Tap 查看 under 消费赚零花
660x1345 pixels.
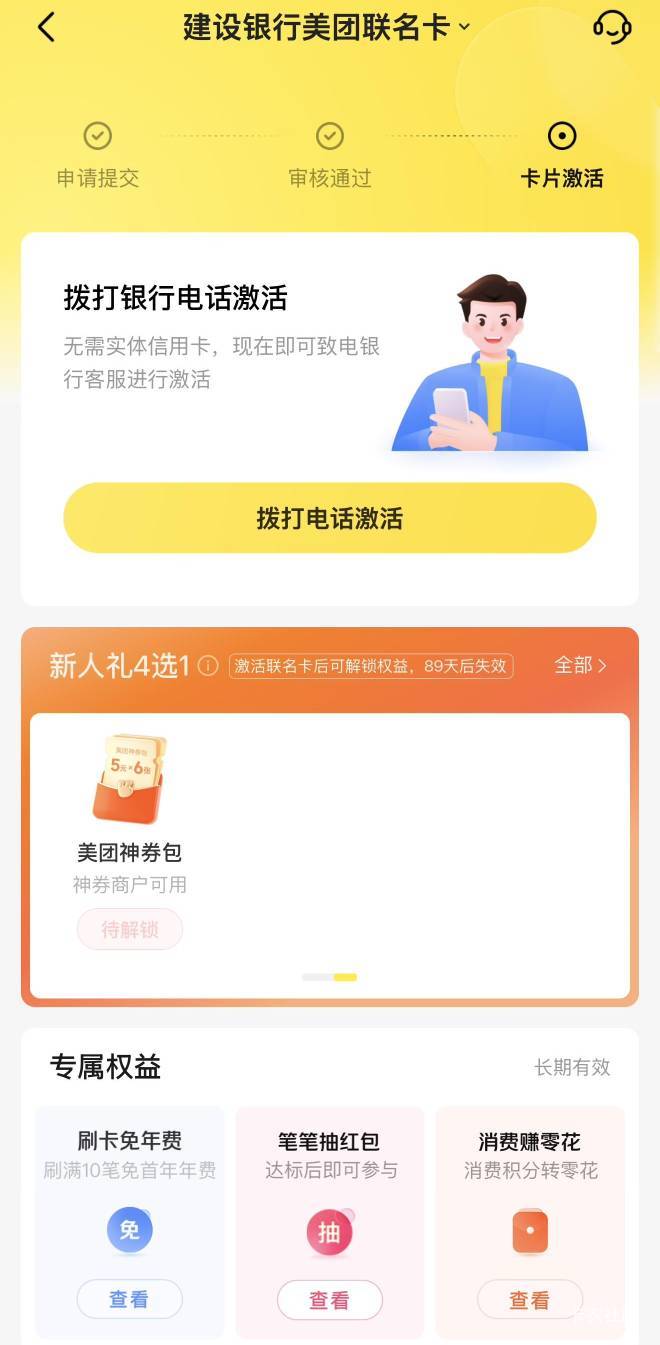[529, 1300]
